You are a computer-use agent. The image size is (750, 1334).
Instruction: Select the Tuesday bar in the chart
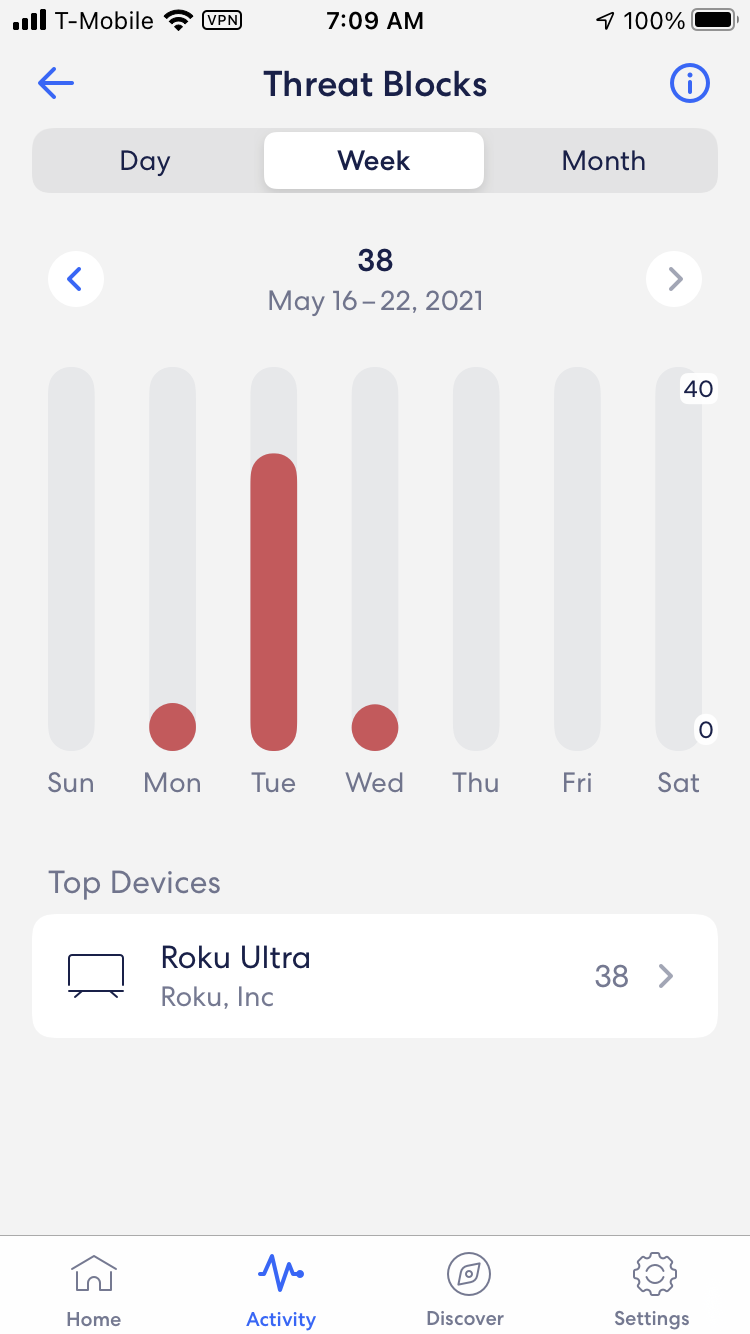(x=273, y=602)
